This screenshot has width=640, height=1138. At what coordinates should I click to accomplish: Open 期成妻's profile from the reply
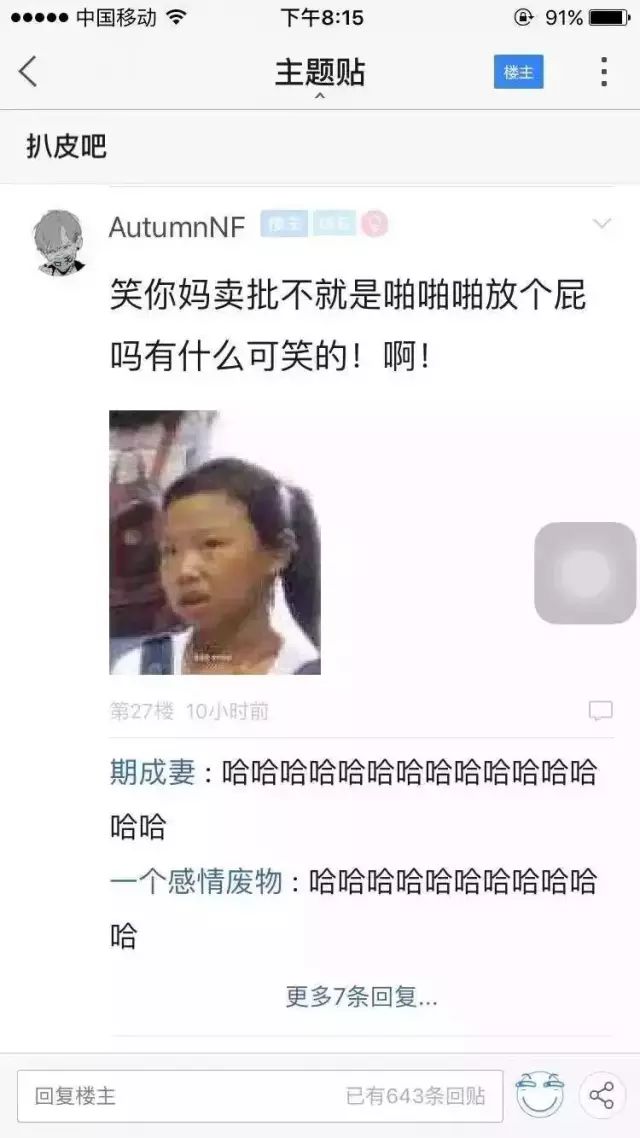[152, 772]
